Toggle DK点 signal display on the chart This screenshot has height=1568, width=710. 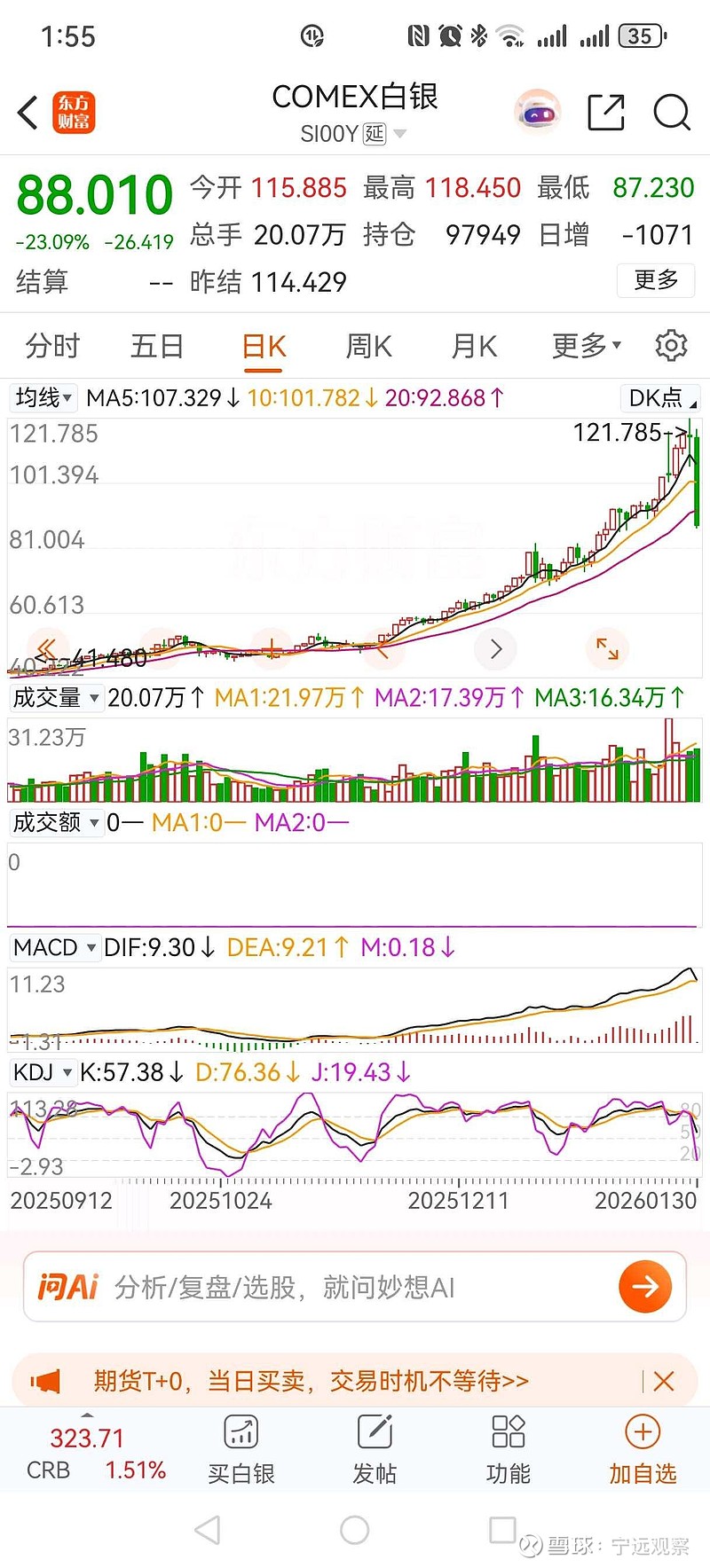659,398
